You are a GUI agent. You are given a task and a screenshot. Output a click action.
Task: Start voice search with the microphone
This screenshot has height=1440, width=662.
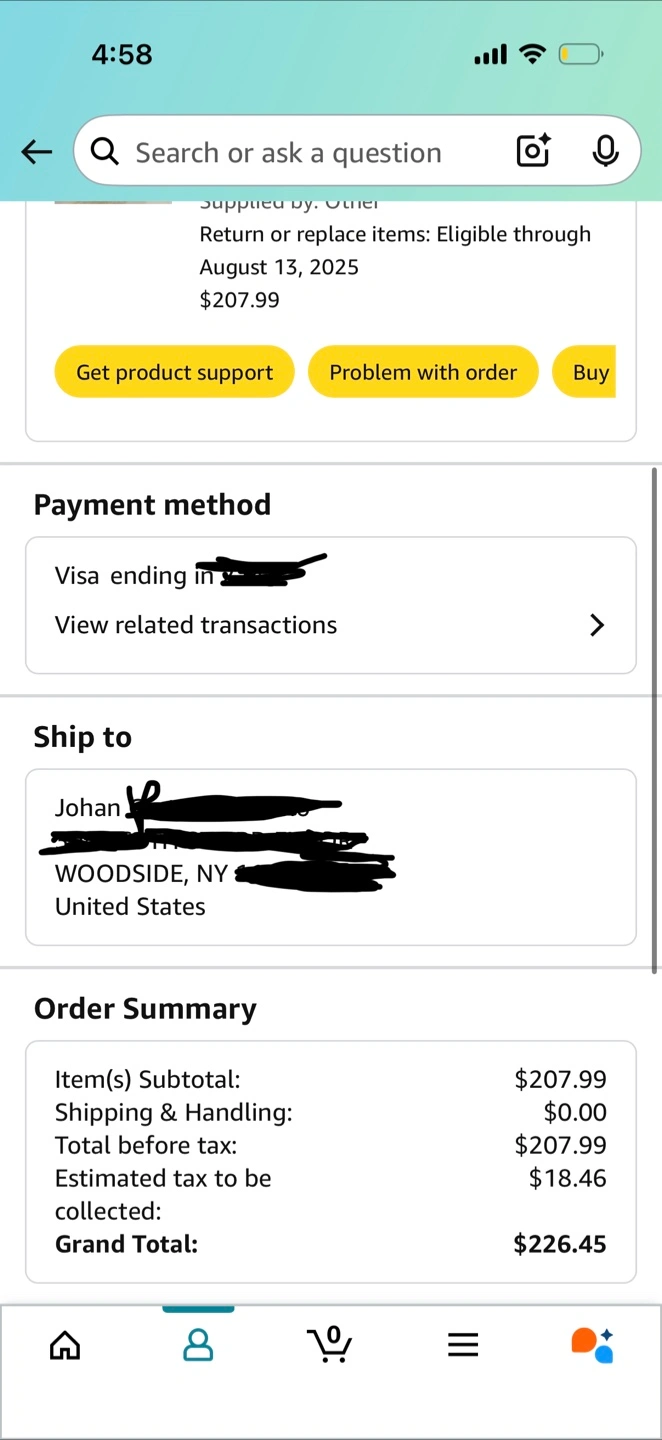604,151
